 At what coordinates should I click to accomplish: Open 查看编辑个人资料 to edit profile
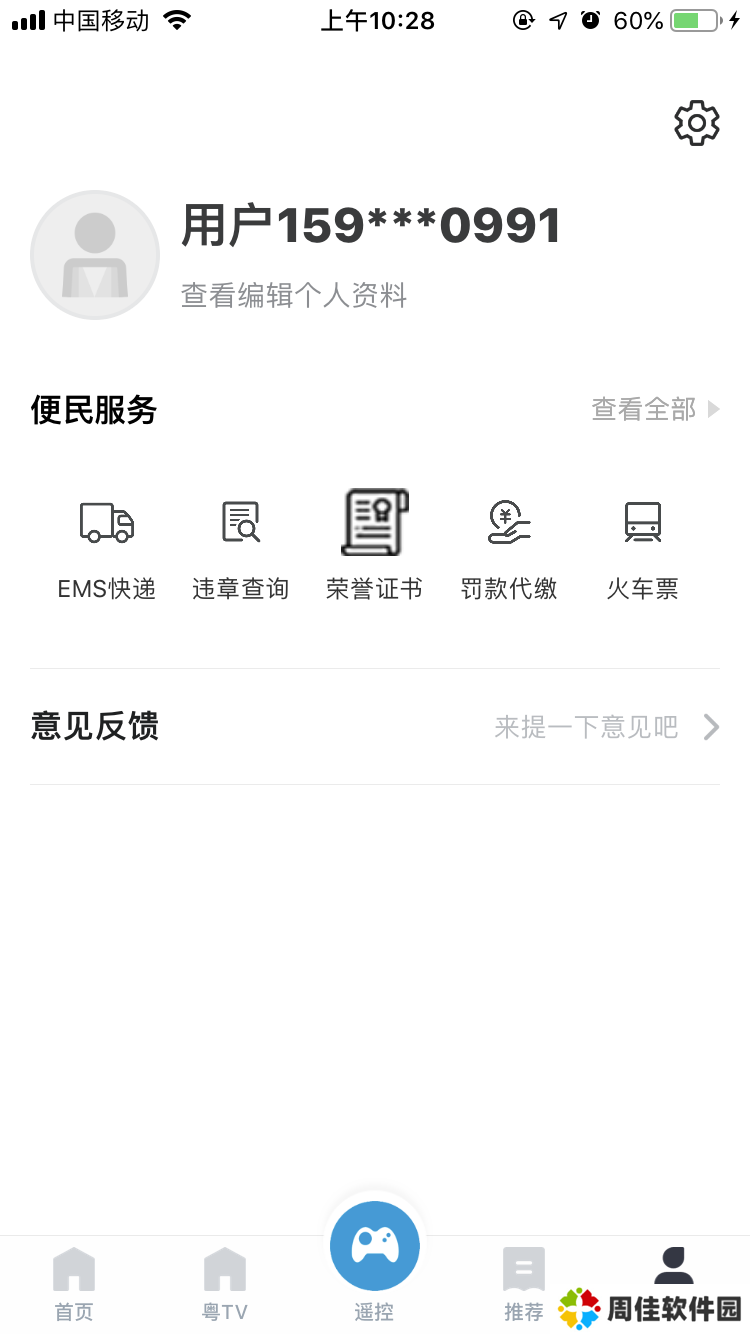(294, 296)
